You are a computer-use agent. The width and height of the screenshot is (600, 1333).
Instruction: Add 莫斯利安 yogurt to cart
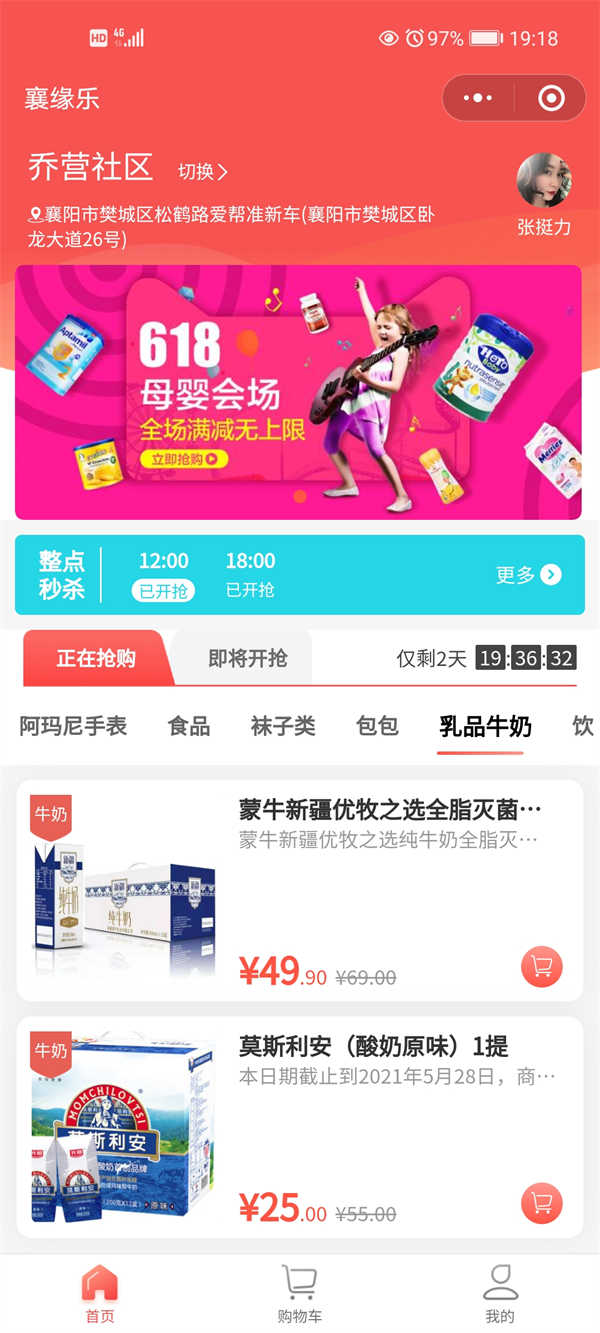click(x=542, y=1203)
